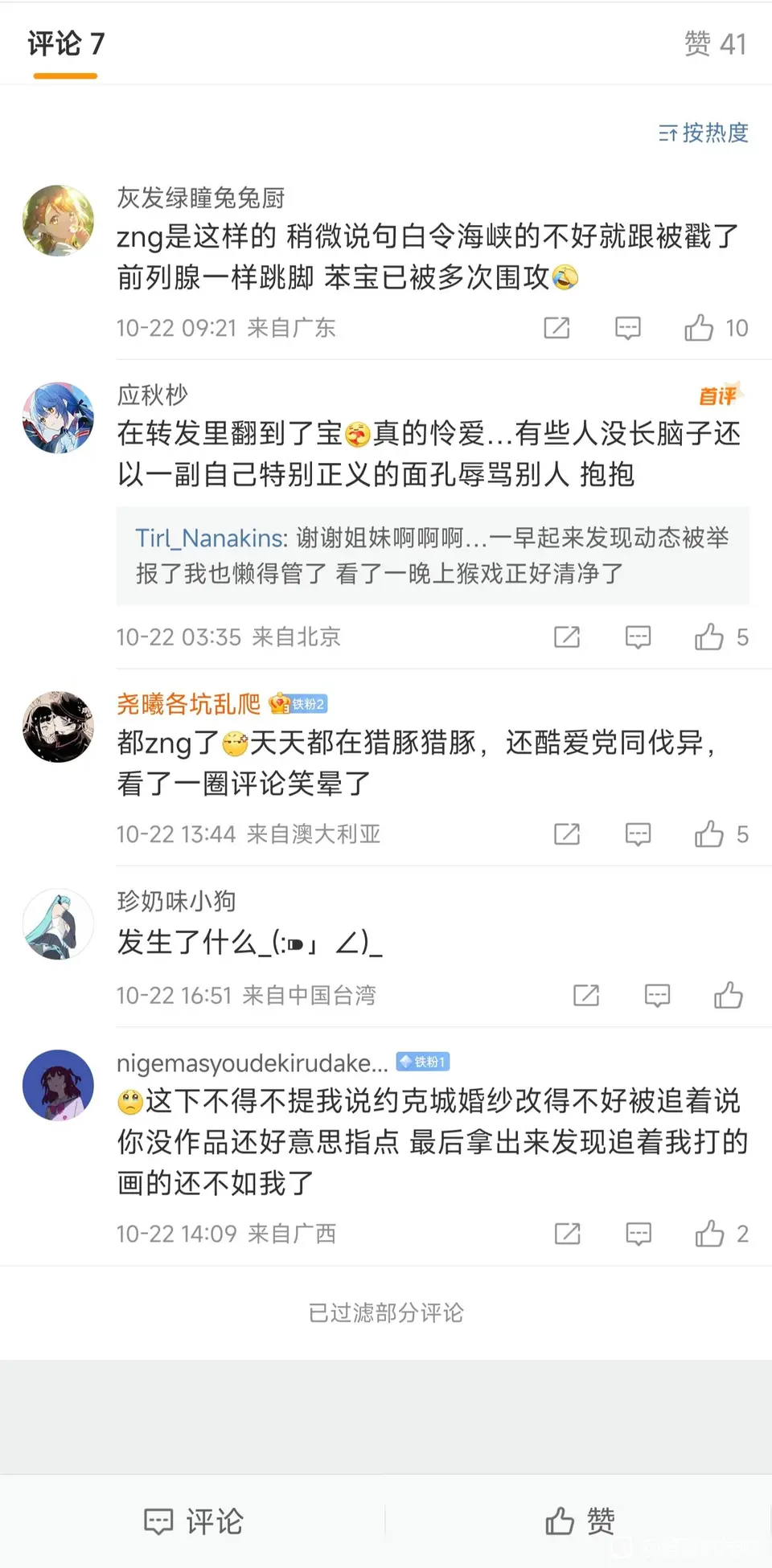Reply to 应秋秒's comment

tap(638, 637)
